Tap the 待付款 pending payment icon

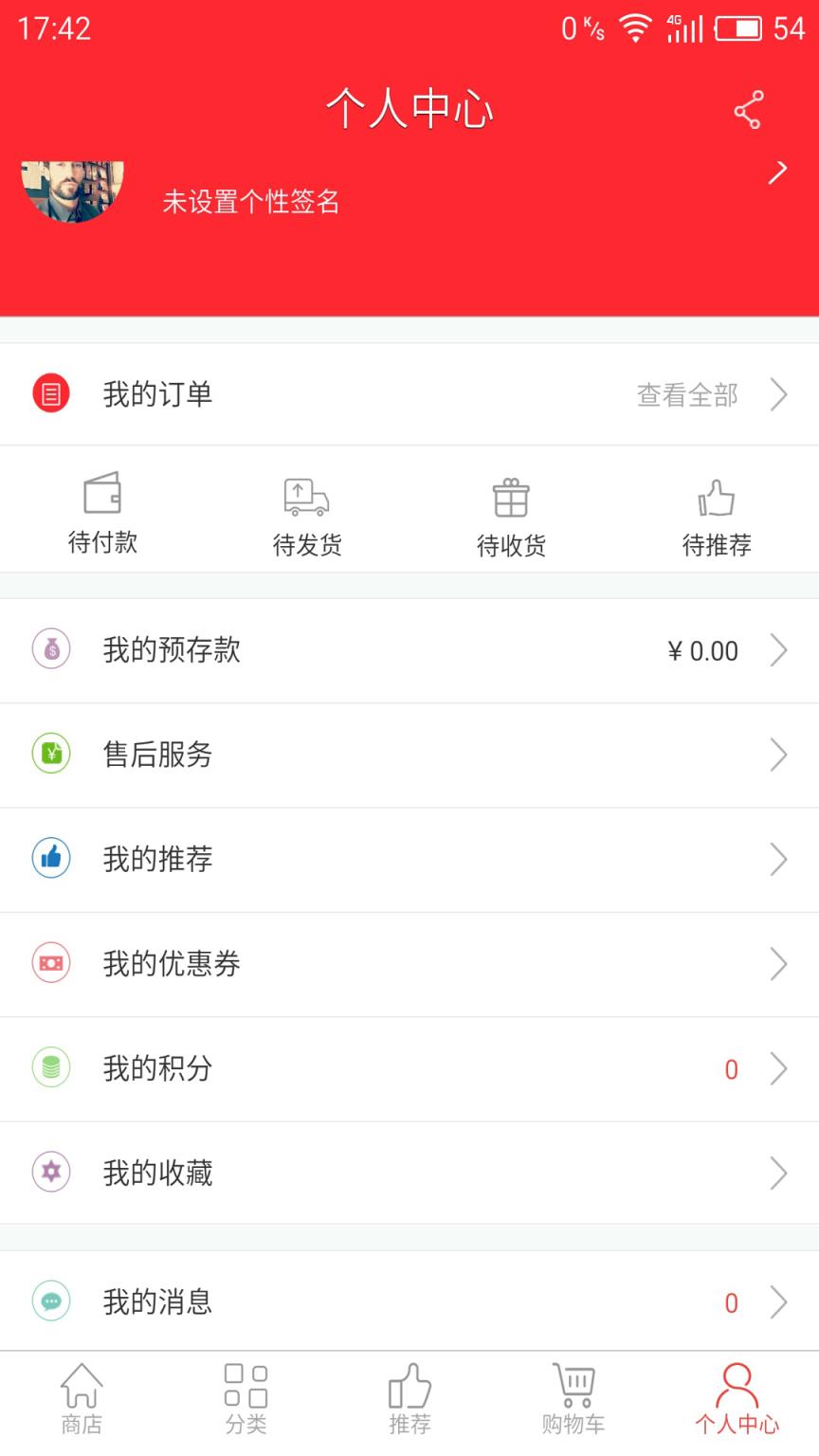(102, 494)
